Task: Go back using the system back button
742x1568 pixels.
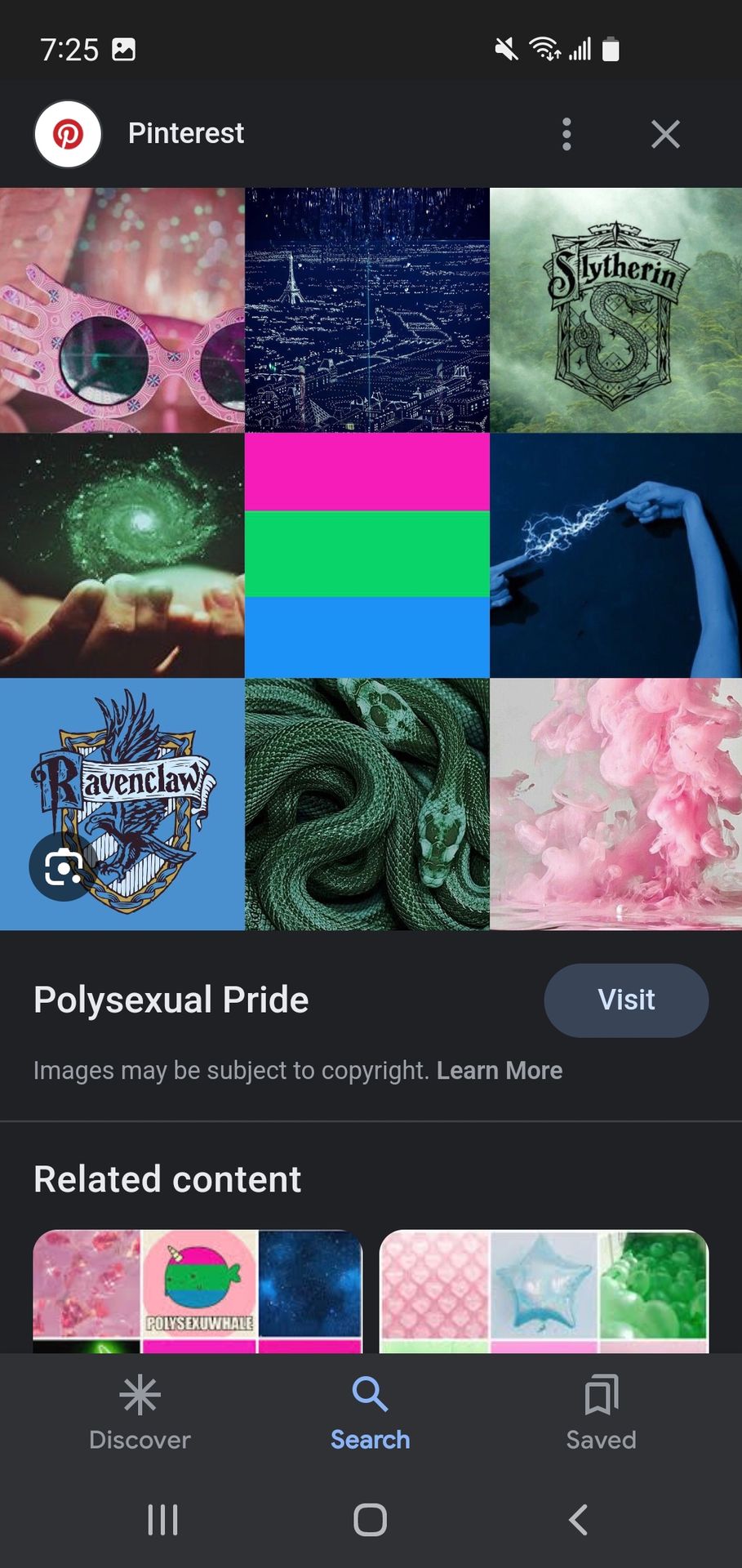Action: [578, 1520]
